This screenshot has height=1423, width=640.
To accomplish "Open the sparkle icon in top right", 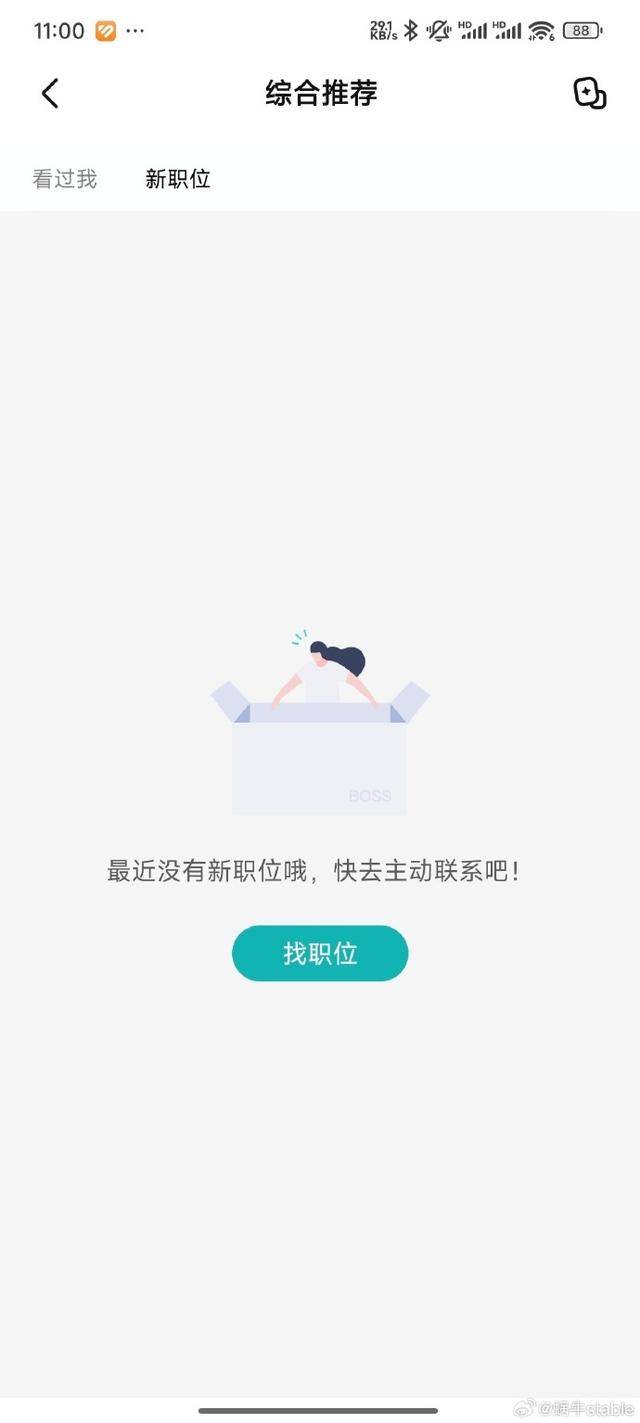I will coord(589,93).
